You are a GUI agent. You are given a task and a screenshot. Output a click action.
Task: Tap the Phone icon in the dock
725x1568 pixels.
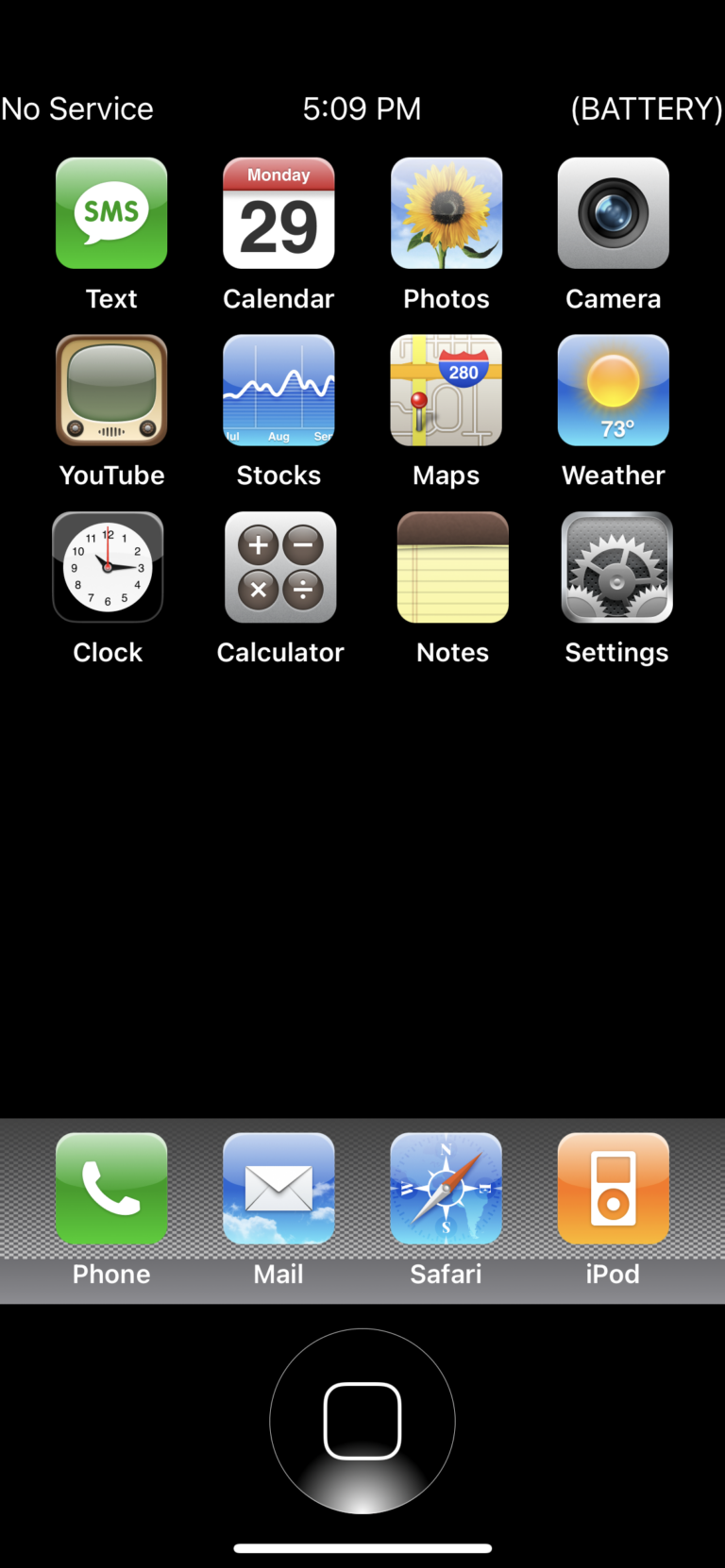tap(111, 1189)
